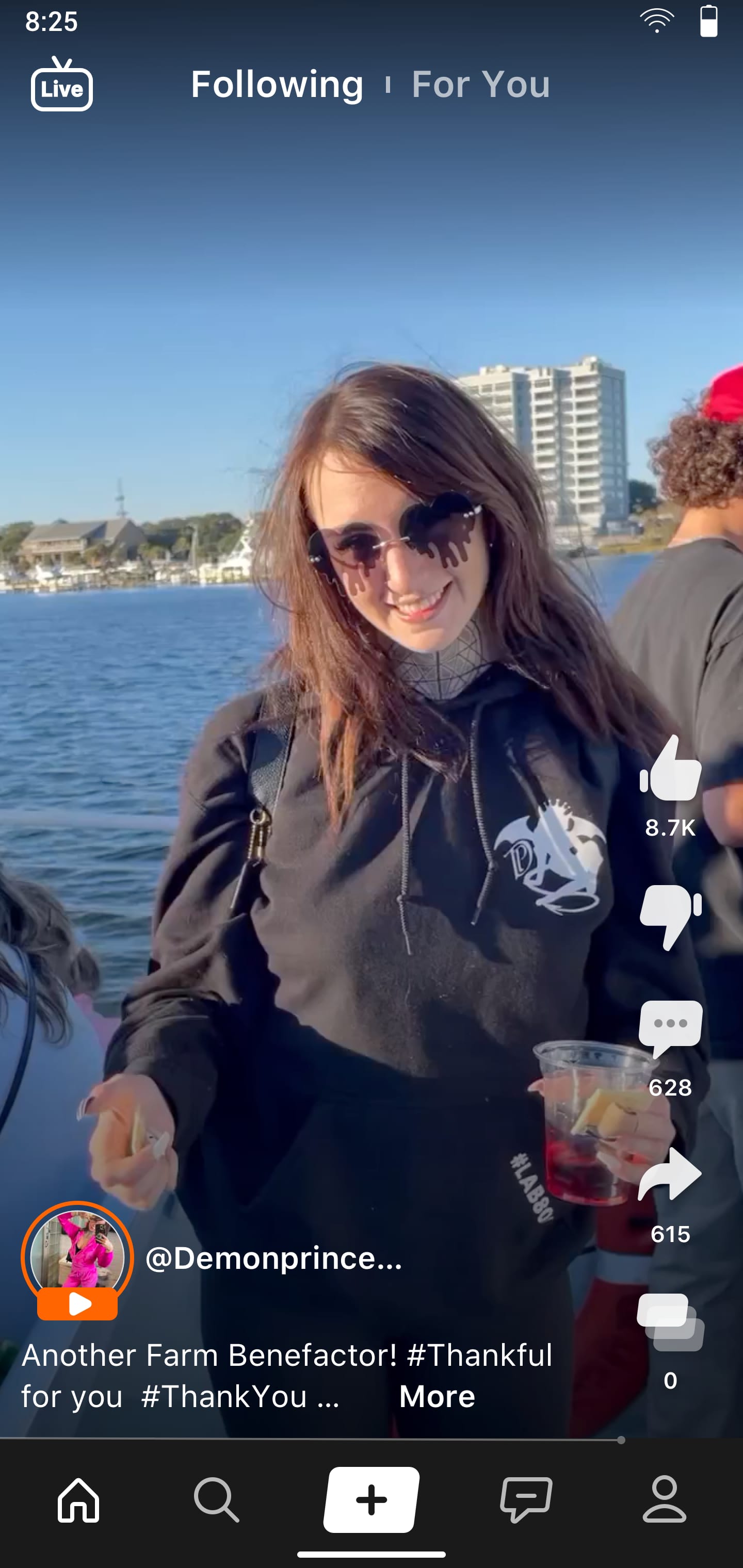Image resolution: width=743 pixels, height=1568 pixels.
Task: Open the Live streams section
Action: (x=61, y=87)
